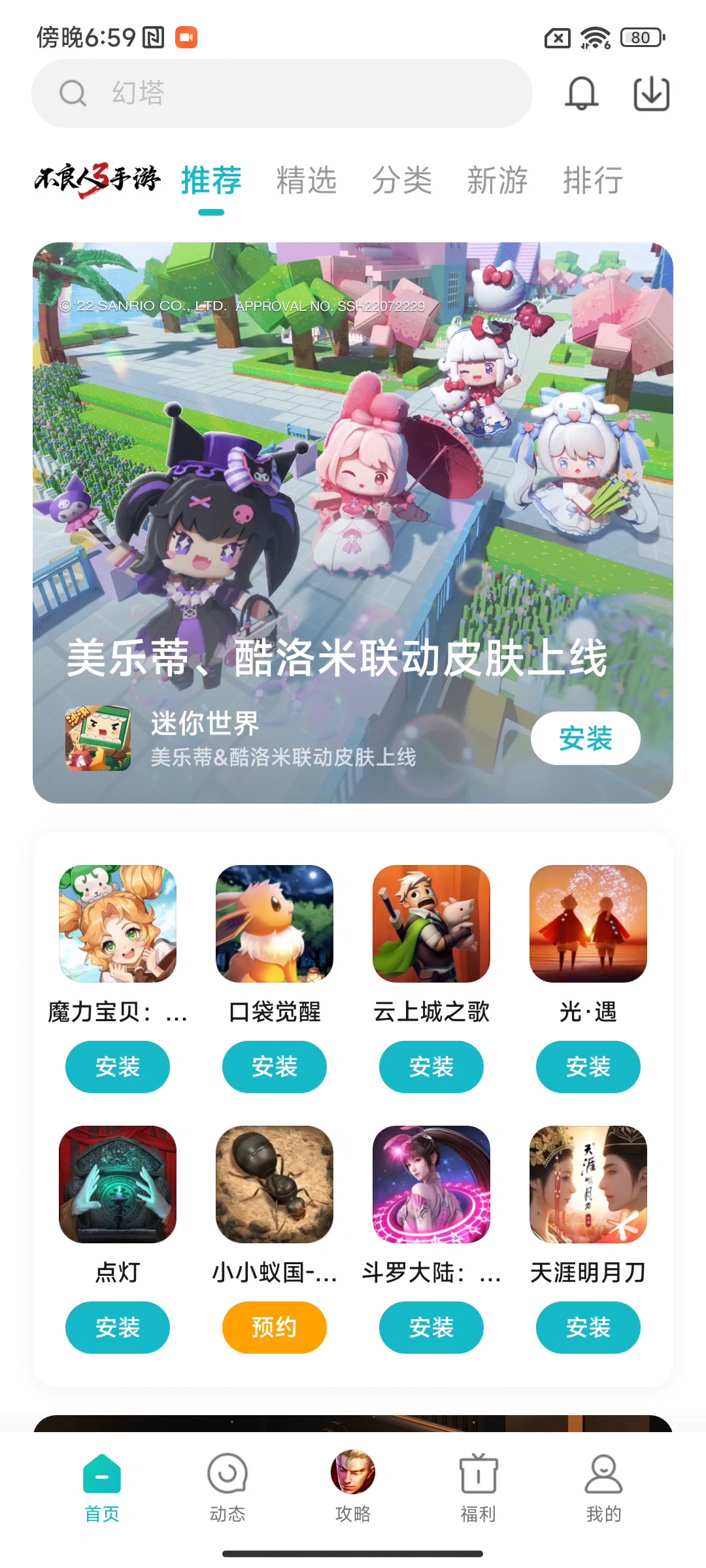Open the 不良人3手游 promo tab
Screen dimensions: 706x1568
pos(97,180)
